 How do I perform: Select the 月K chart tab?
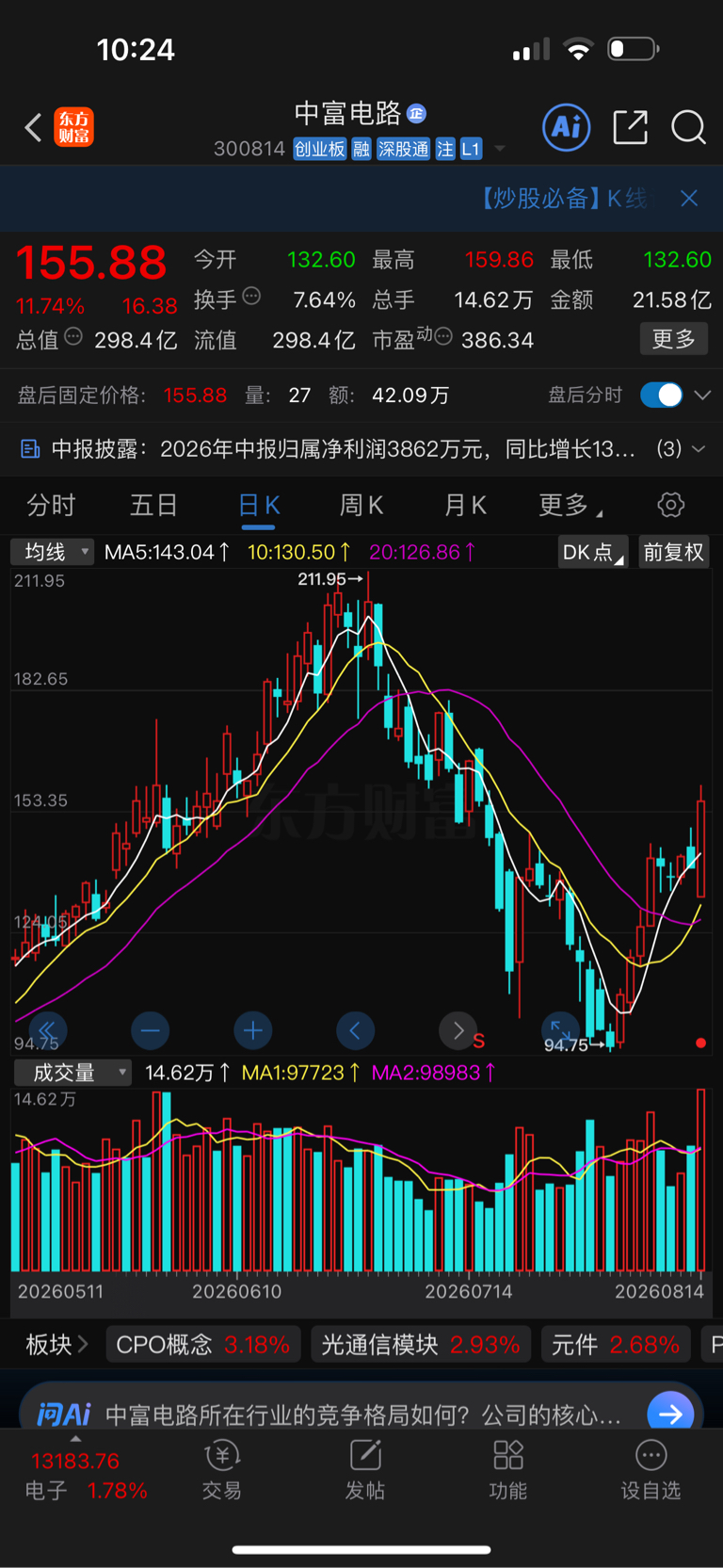465,506
